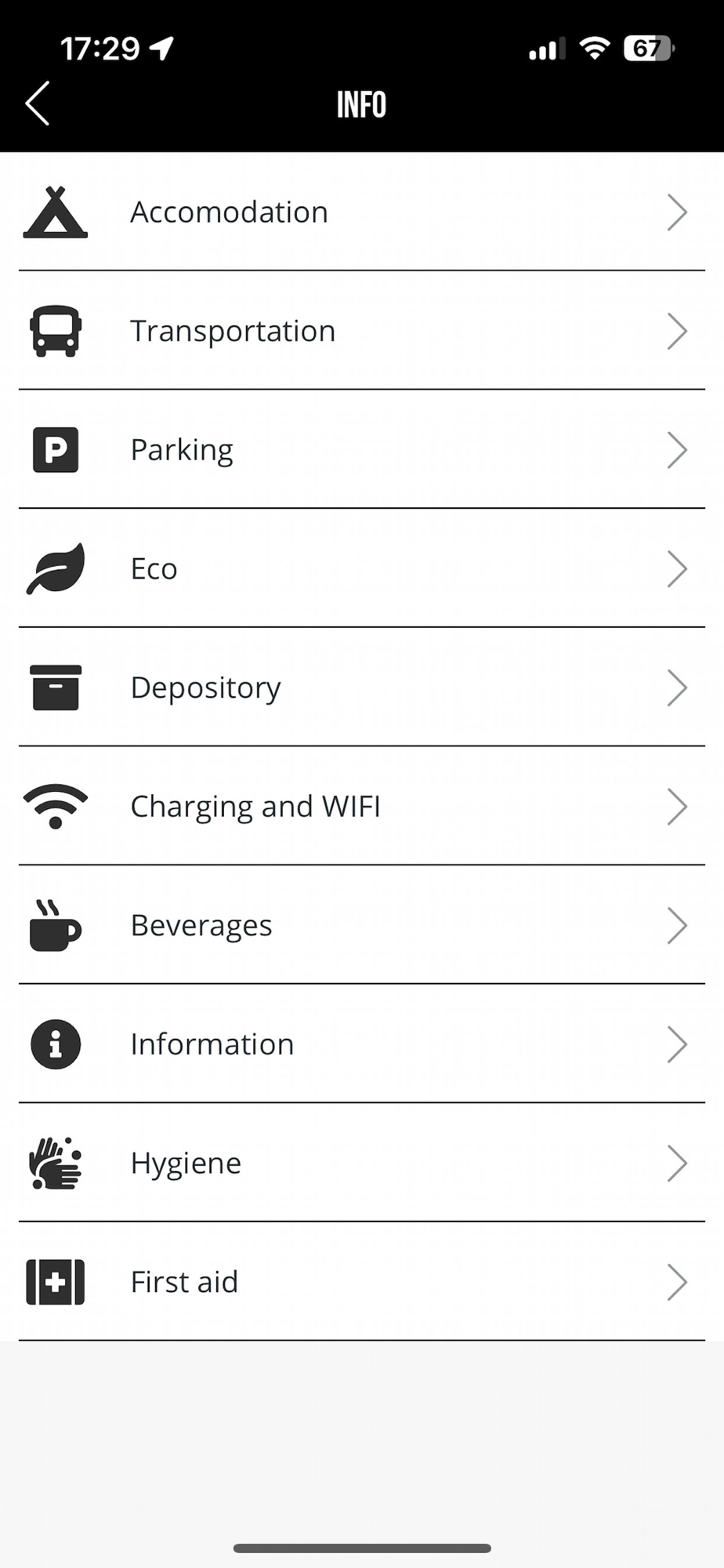Open Transportation details
The width and height of the screenshot is (724, 1568).
click(x=362, y=331)
